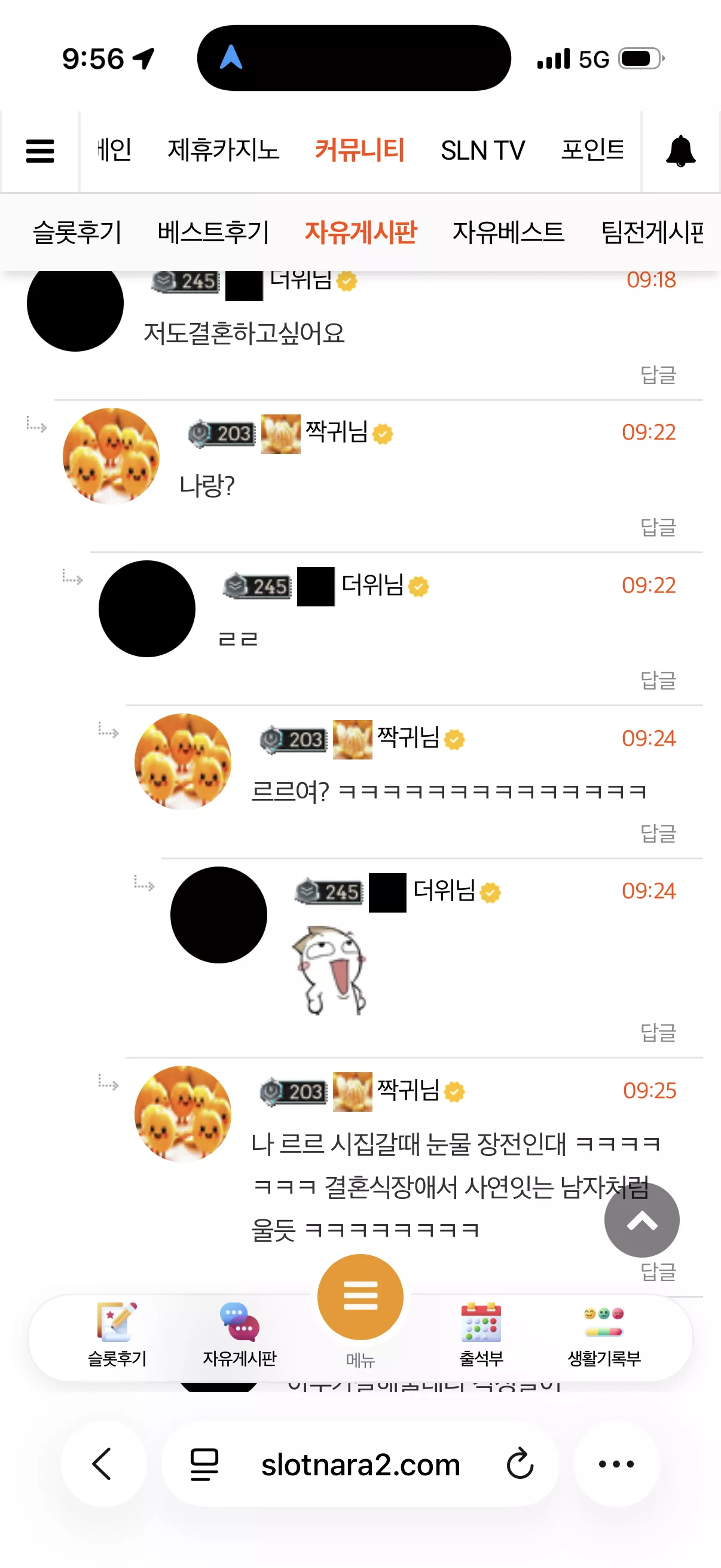Image resolution: width=721 pixels, height=1568 pixels.
Task: Reply to the ㄹㄹ comment
Action: (x=658, y=680)
